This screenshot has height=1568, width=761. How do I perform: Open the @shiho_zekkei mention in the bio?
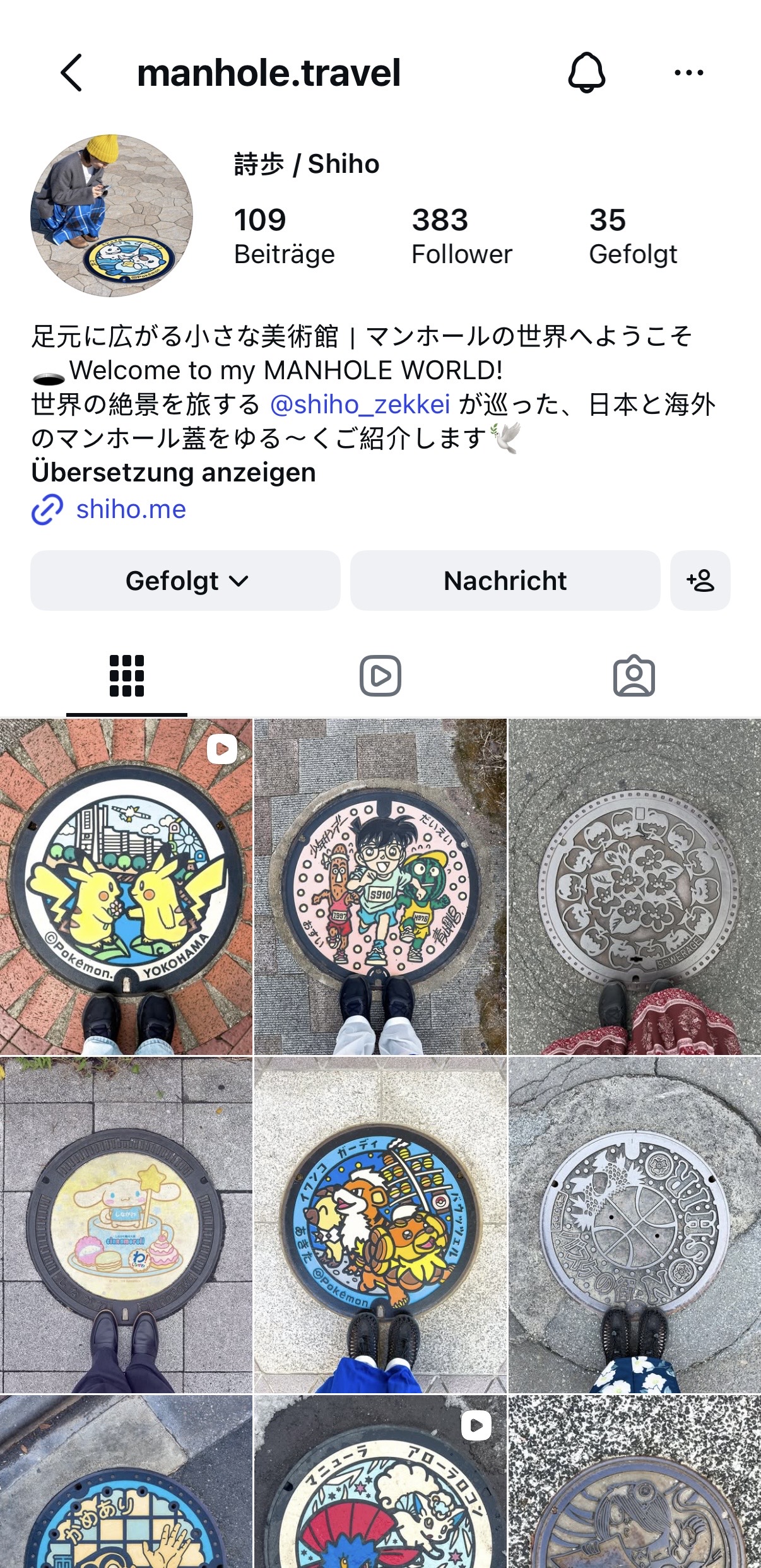360,404
